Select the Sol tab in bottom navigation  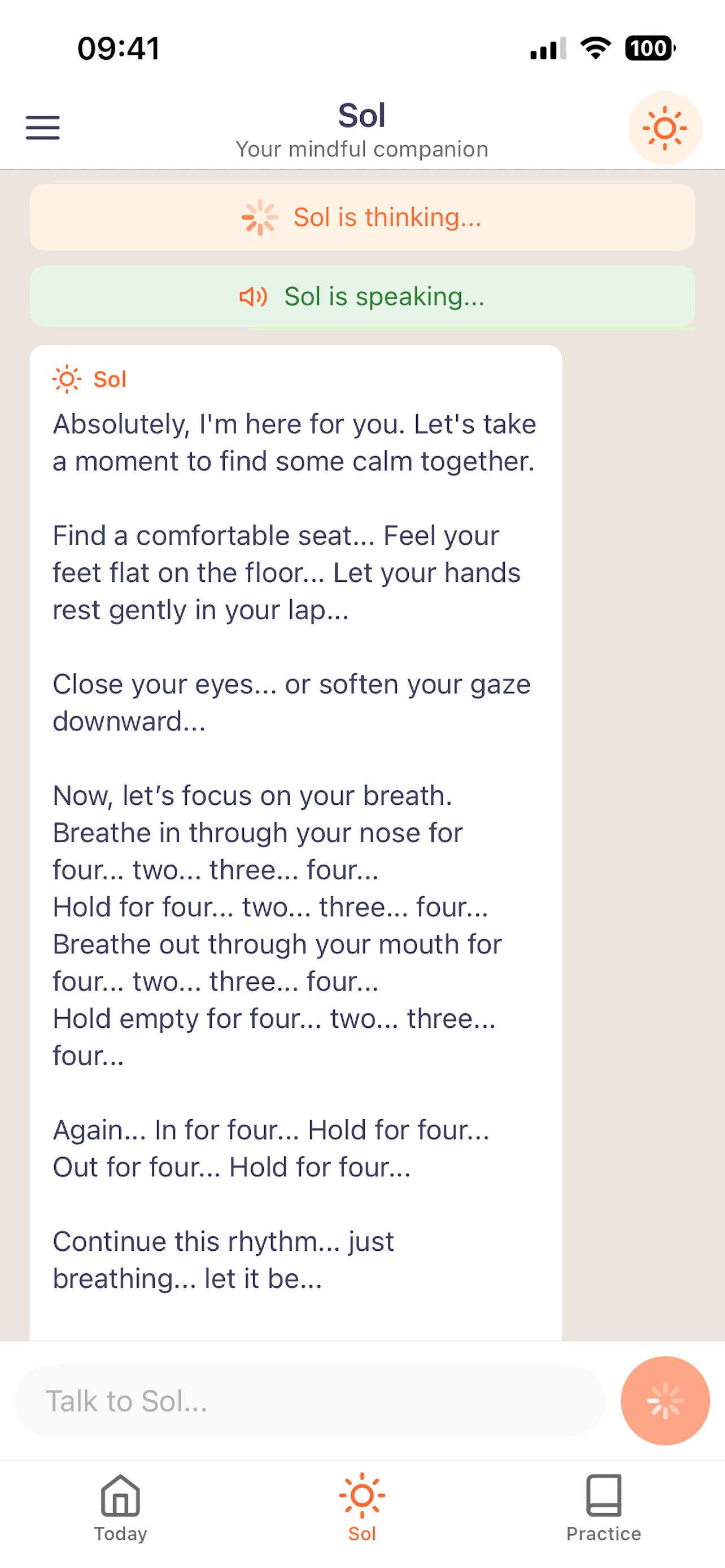coord(362,1509)
